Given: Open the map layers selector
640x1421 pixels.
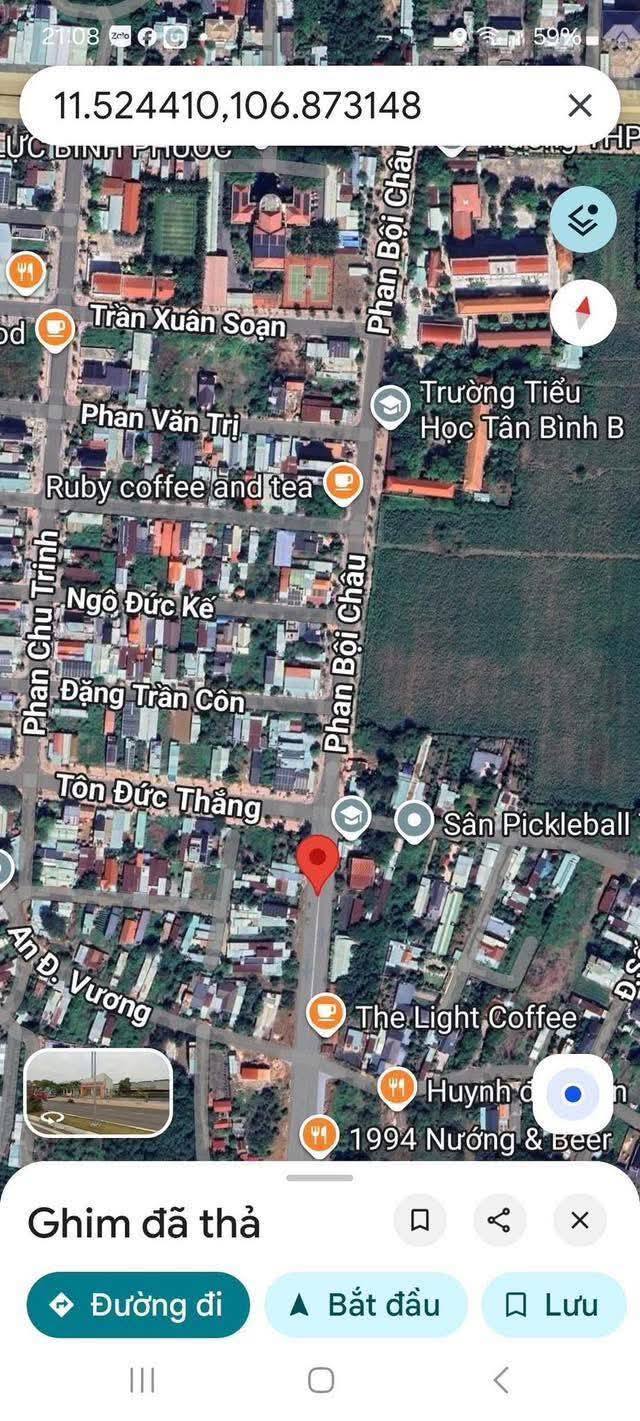Looking at the screenshot, I should point(583,220).
